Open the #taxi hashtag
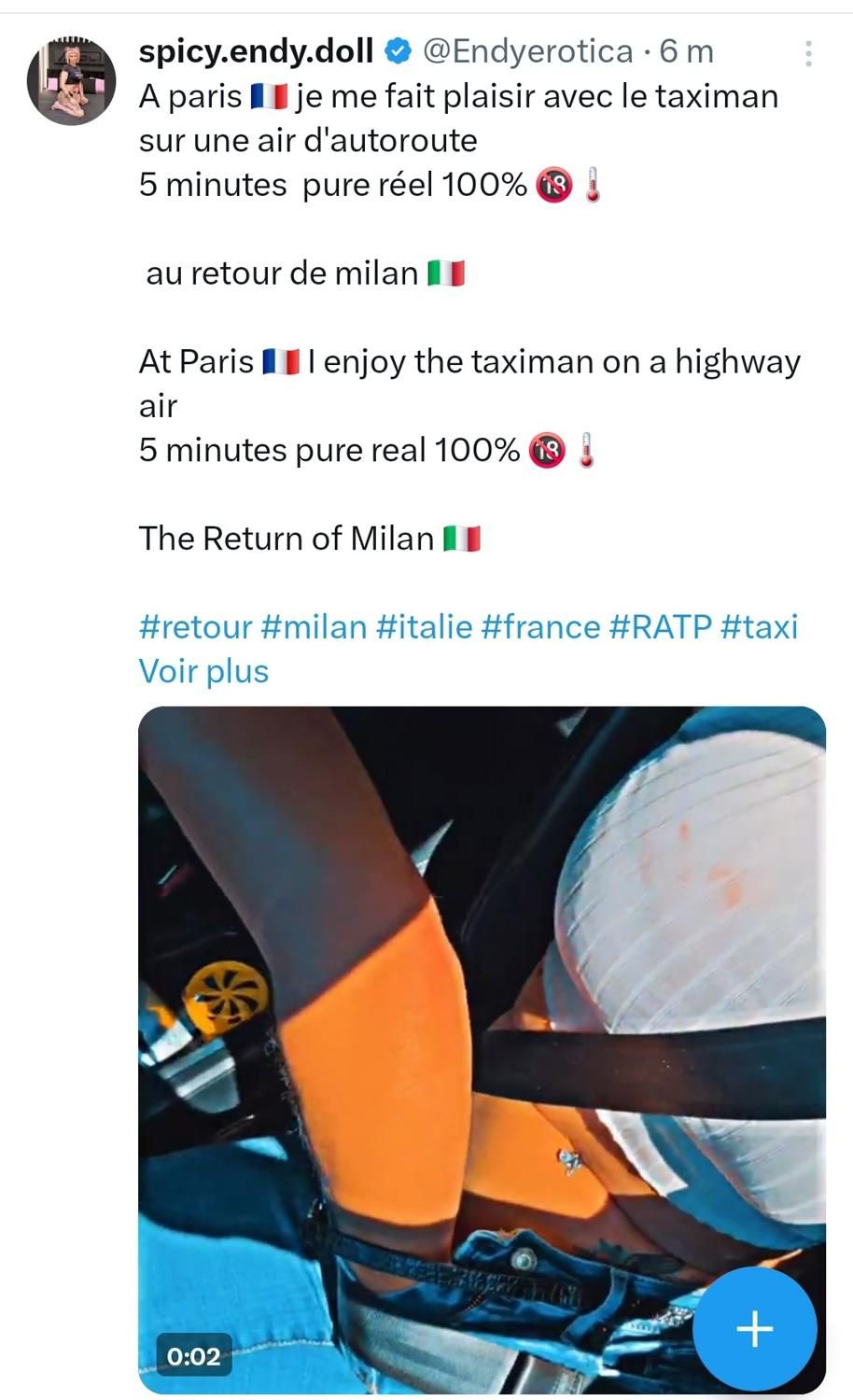The image size is (853, 1400). coord(760,626)
